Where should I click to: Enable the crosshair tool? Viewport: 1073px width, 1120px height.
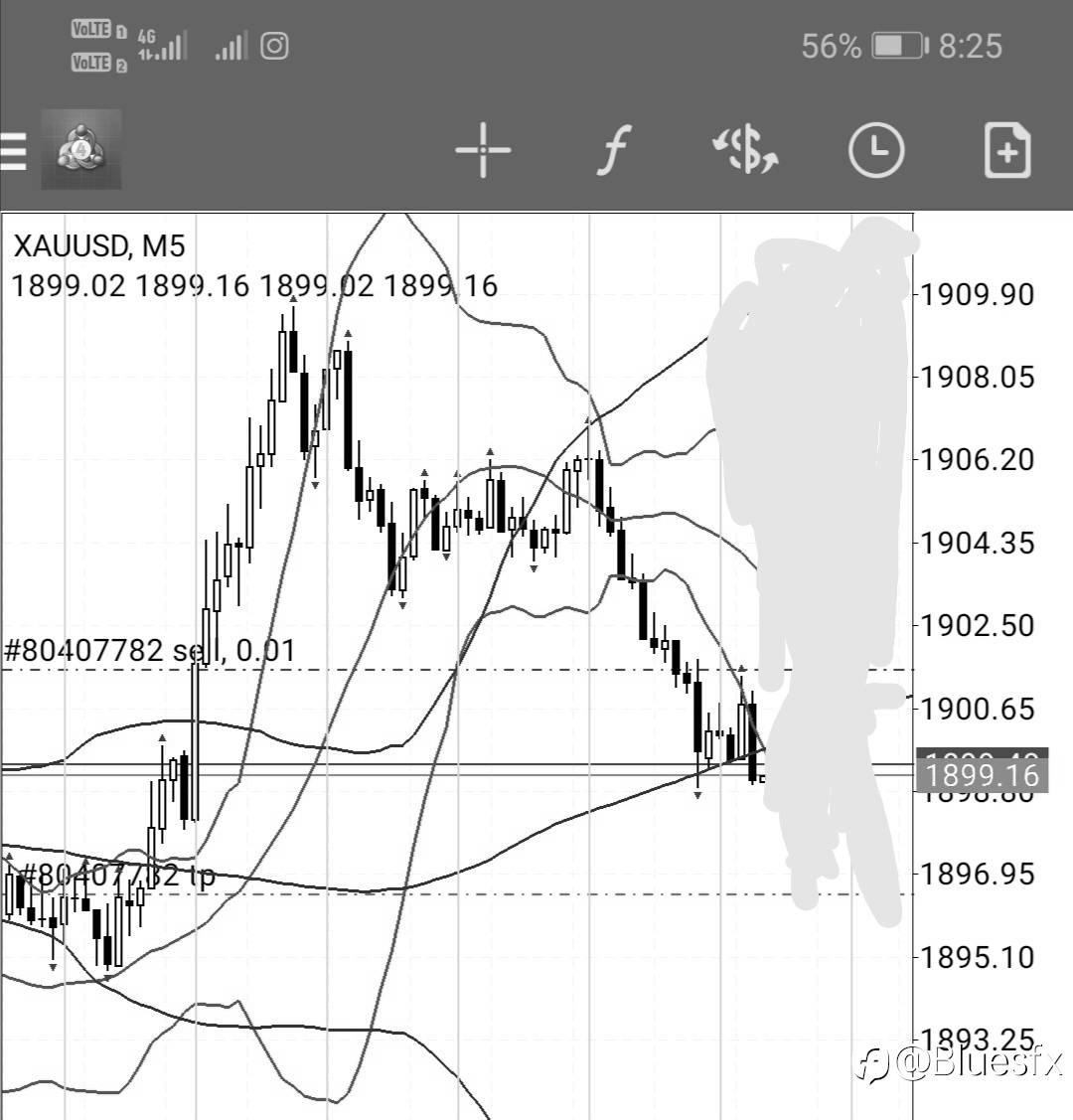click(483, 151)
